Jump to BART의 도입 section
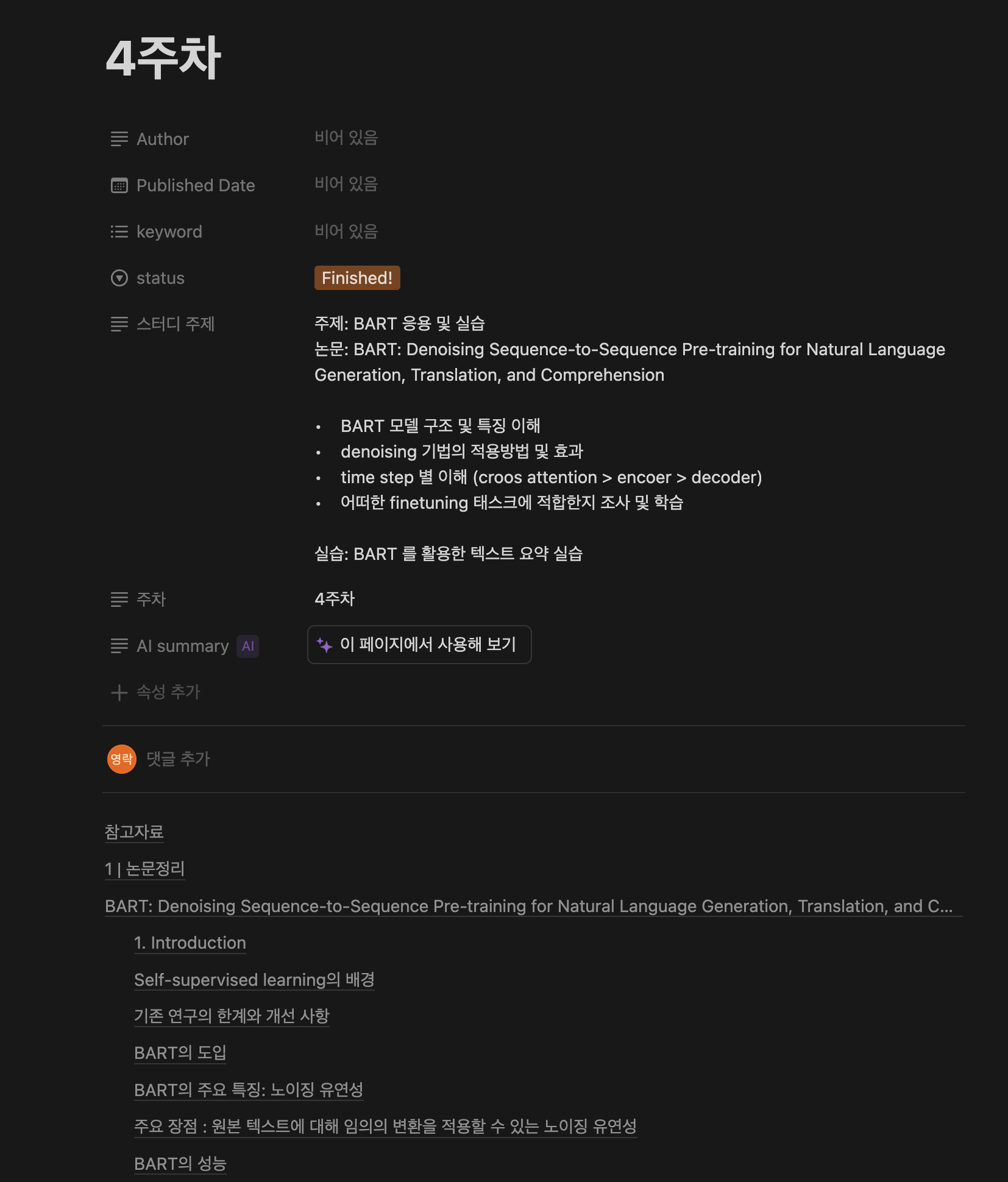This screenshot has height=1182, width=1008. point(180,1053)
